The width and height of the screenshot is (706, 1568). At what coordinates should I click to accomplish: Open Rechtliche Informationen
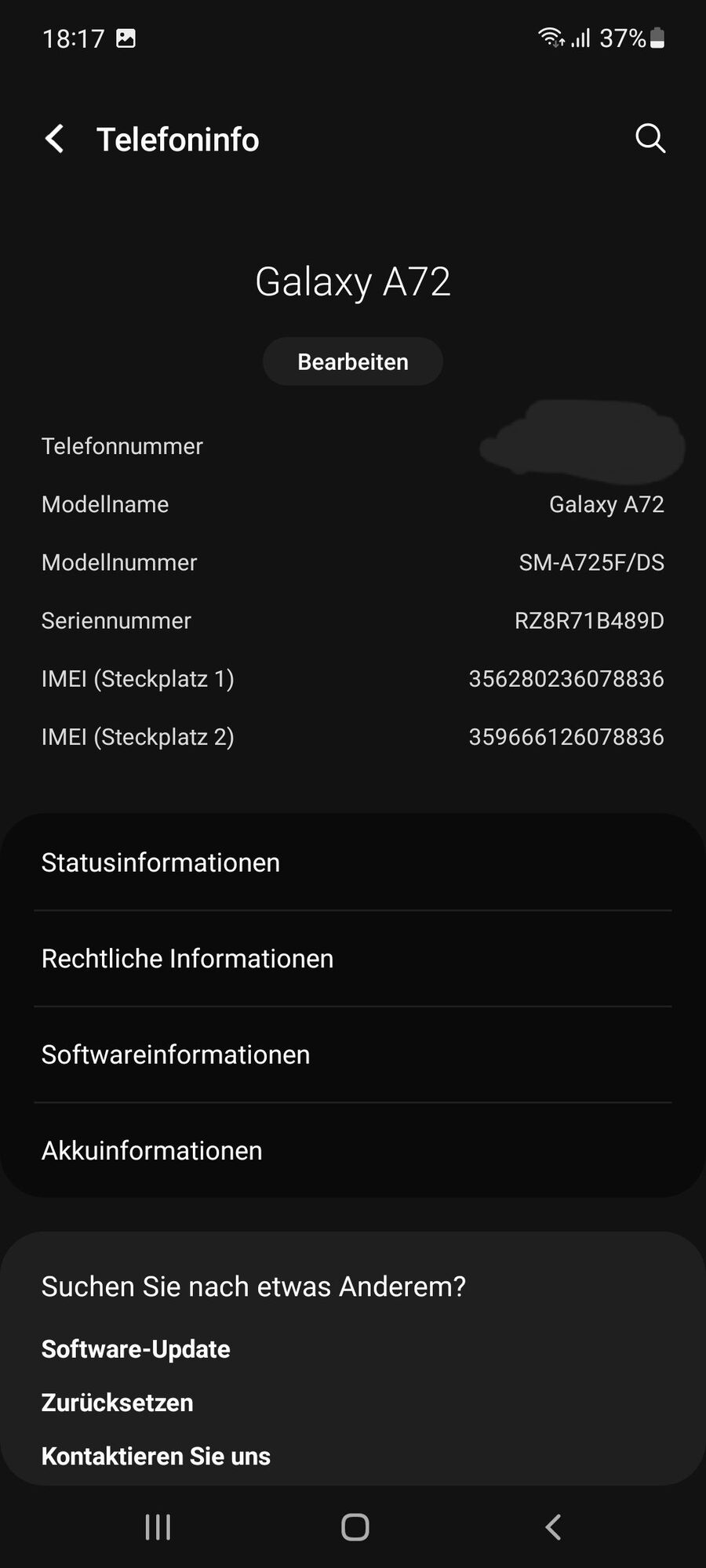pyautogui.click(x=353, y=958)
